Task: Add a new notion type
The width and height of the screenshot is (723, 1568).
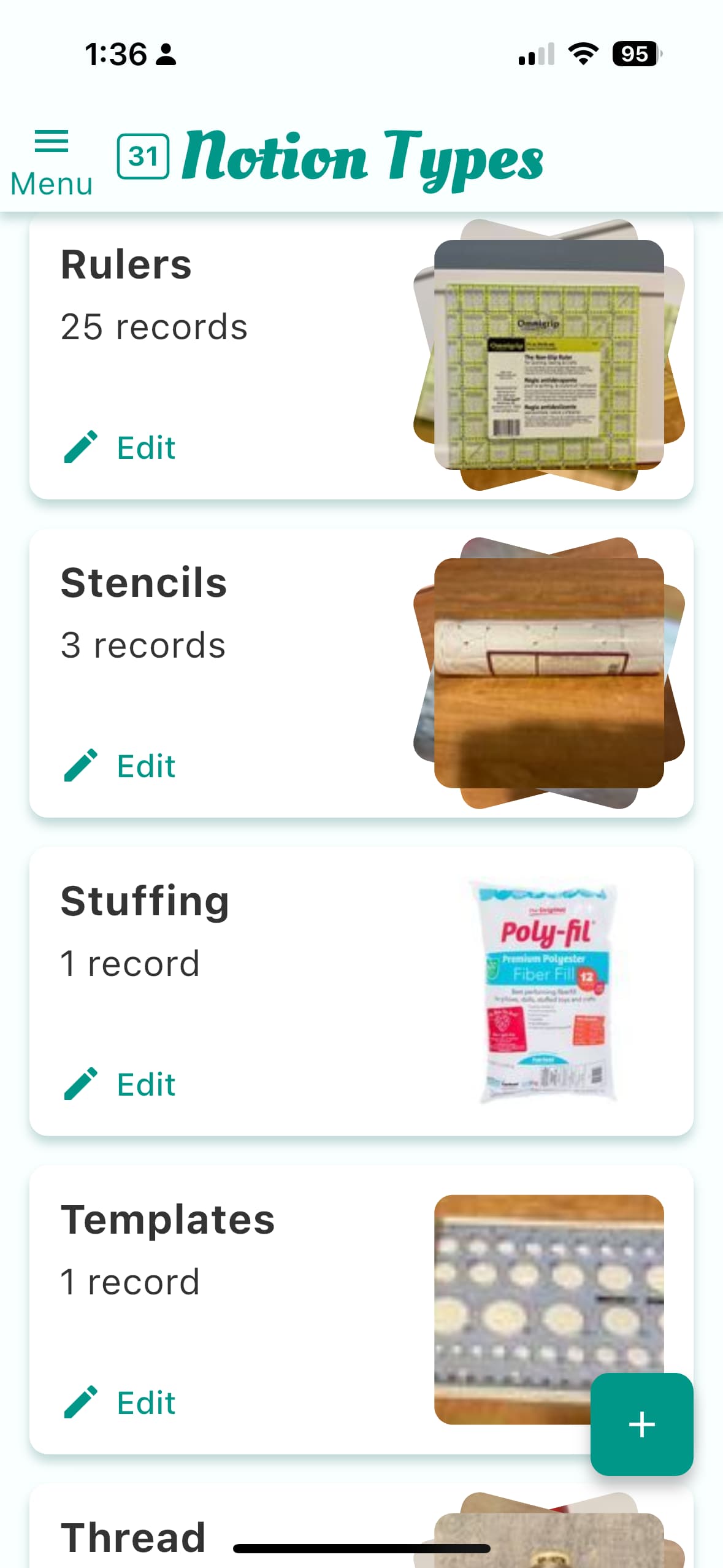Action: tap(641, 1424)
